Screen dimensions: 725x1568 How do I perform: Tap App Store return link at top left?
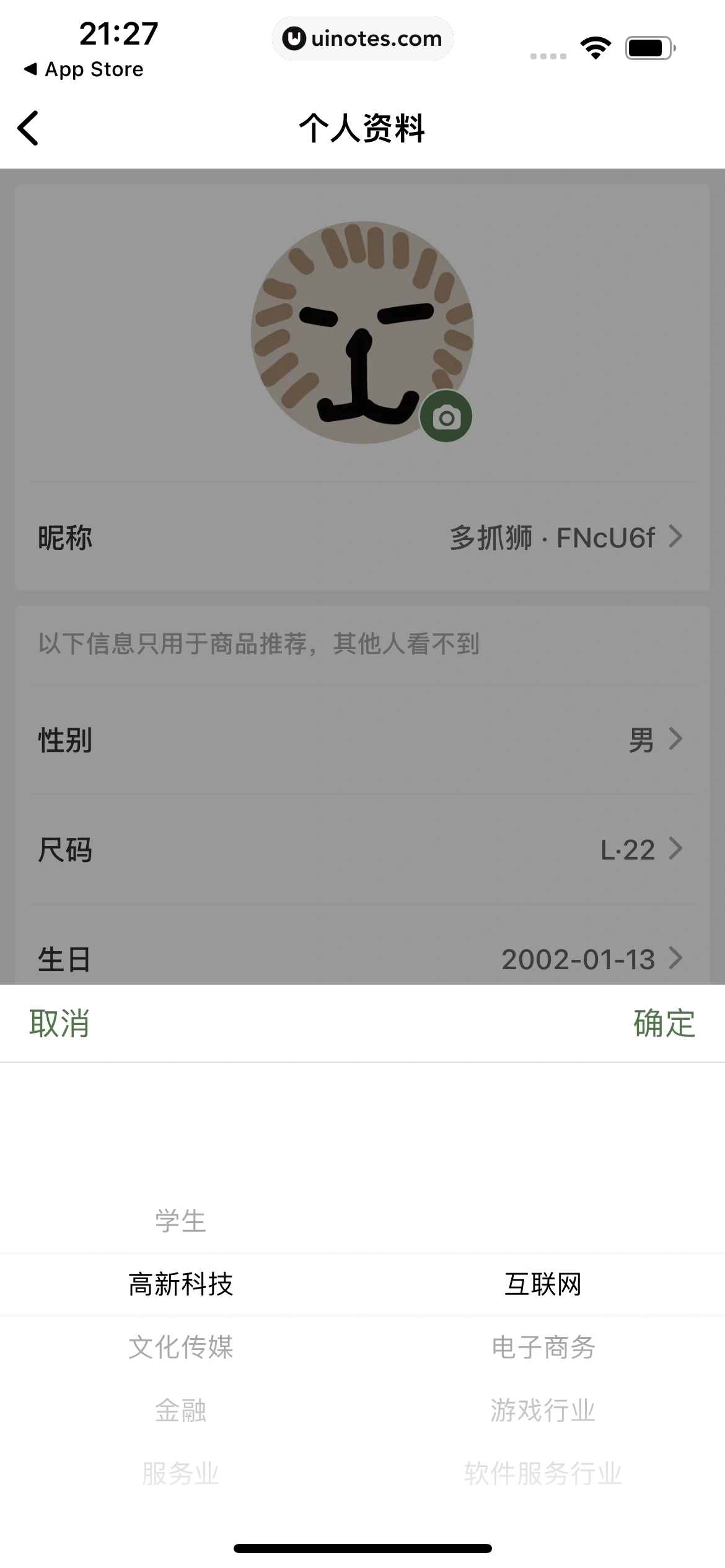(84, 69)
